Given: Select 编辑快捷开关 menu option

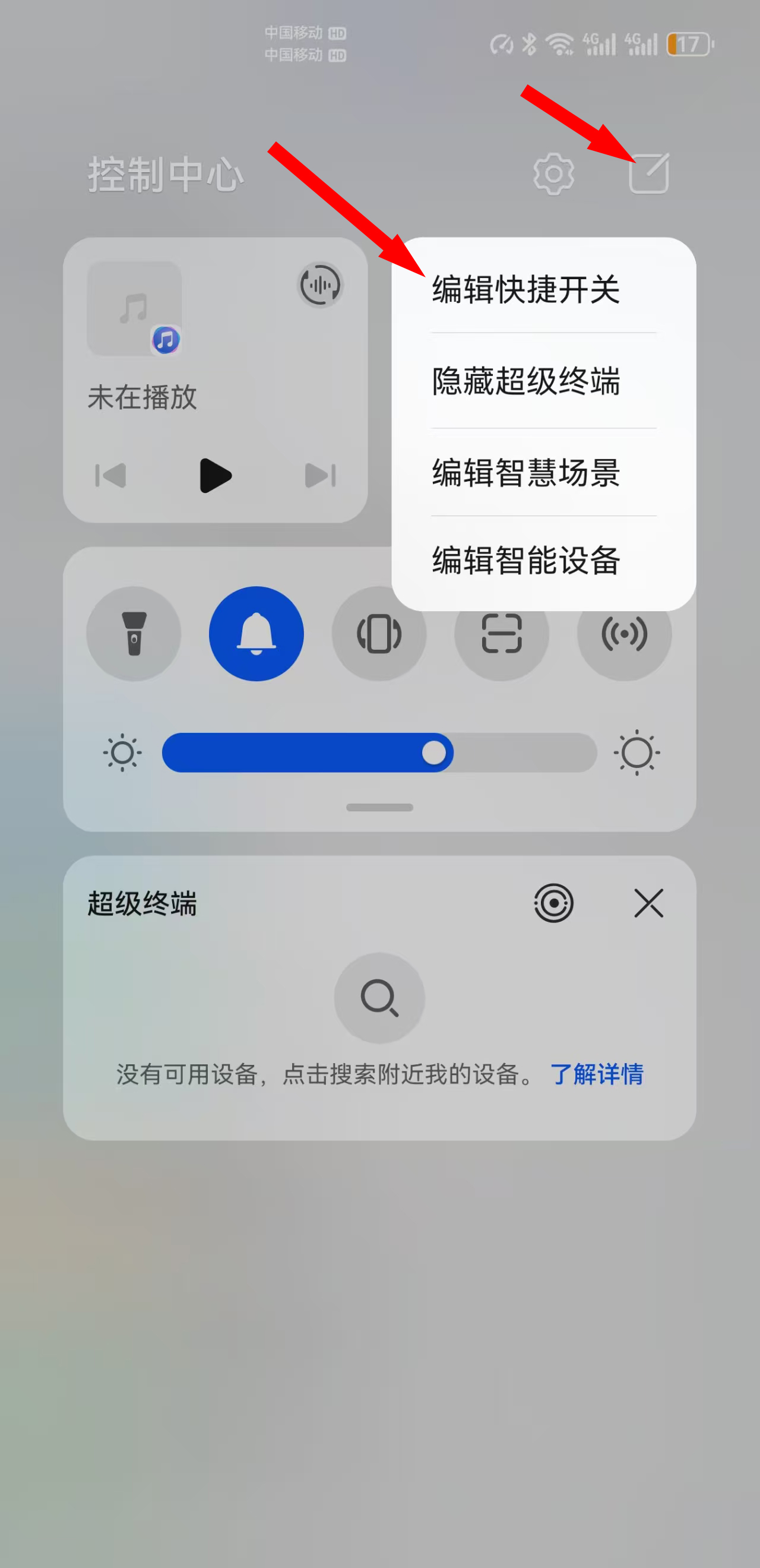Looking at the screenshot, I should [525, 289].
